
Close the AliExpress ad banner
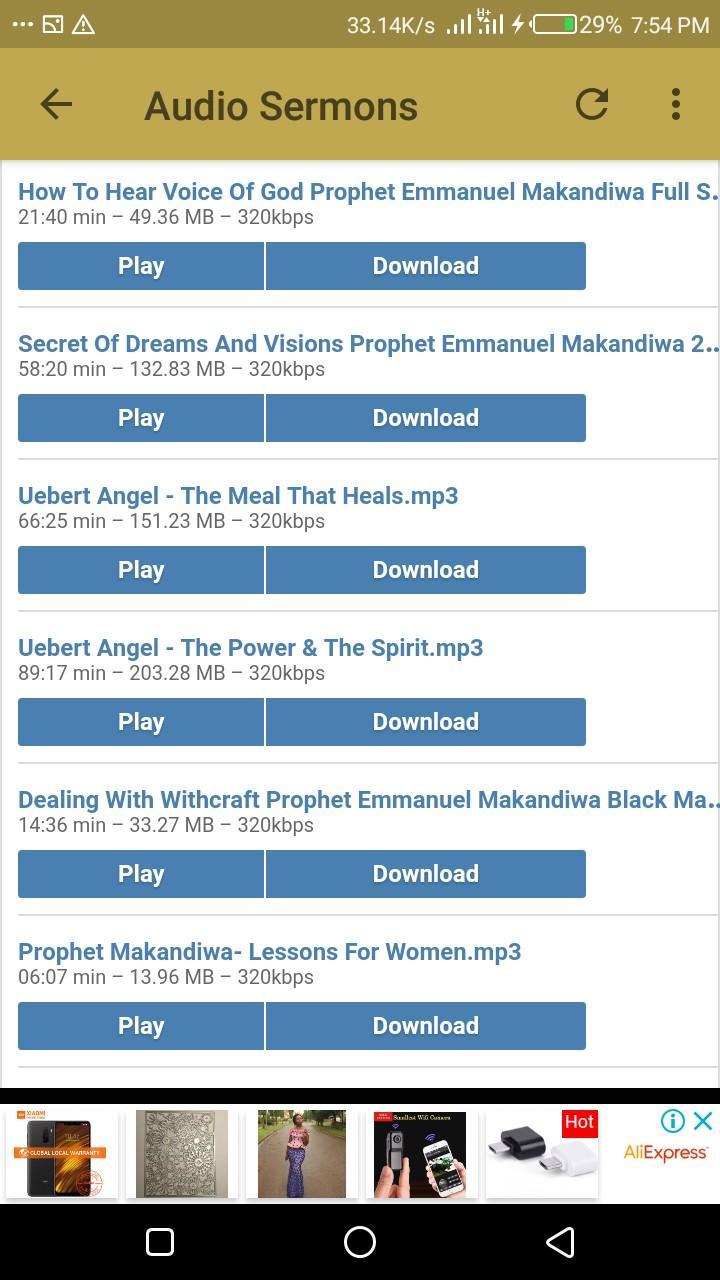point(703,1121)
